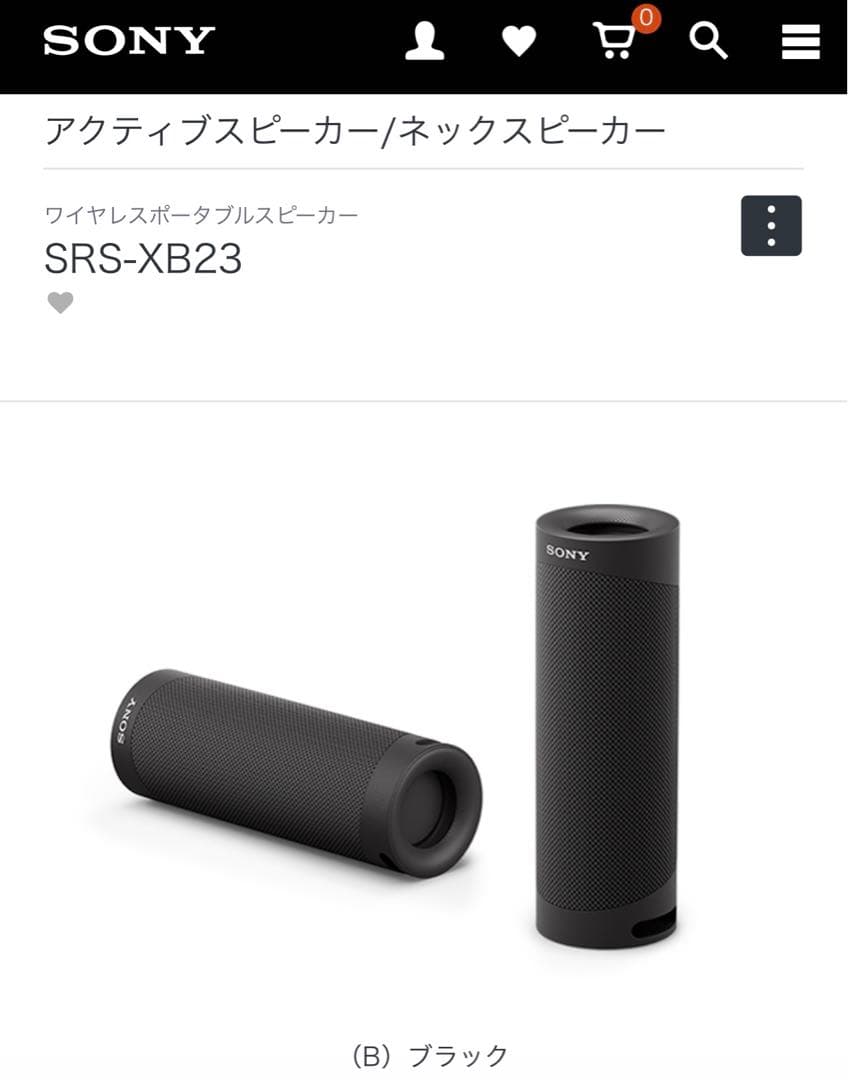This screenshot has height=1080, width=848.
Task: Click the black speaker product image
Action: (x=424, y=720)
